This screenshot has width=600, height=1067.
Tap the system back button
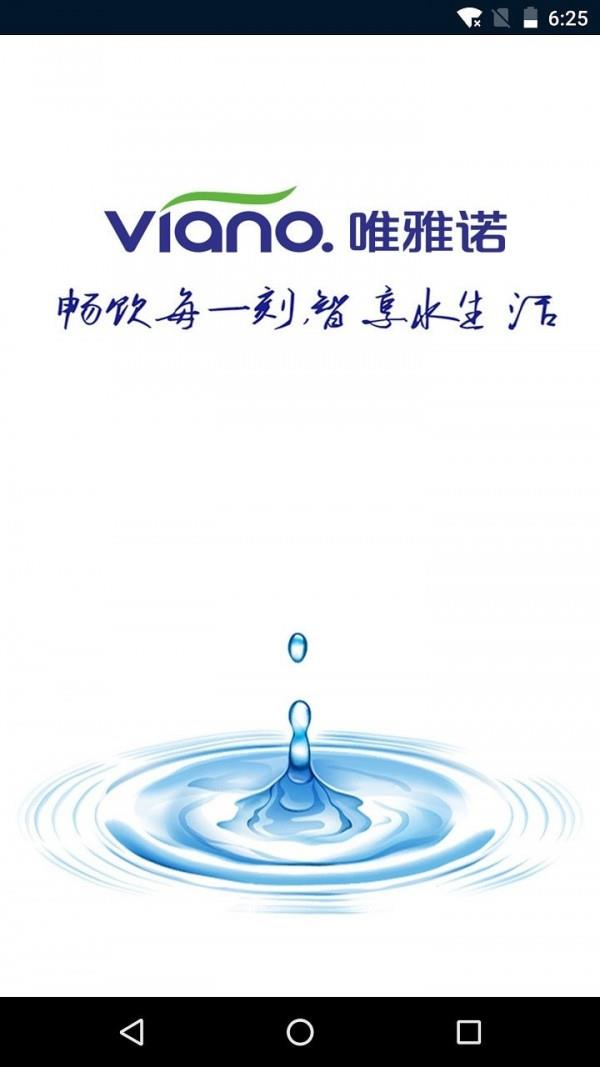point(131,1031)
